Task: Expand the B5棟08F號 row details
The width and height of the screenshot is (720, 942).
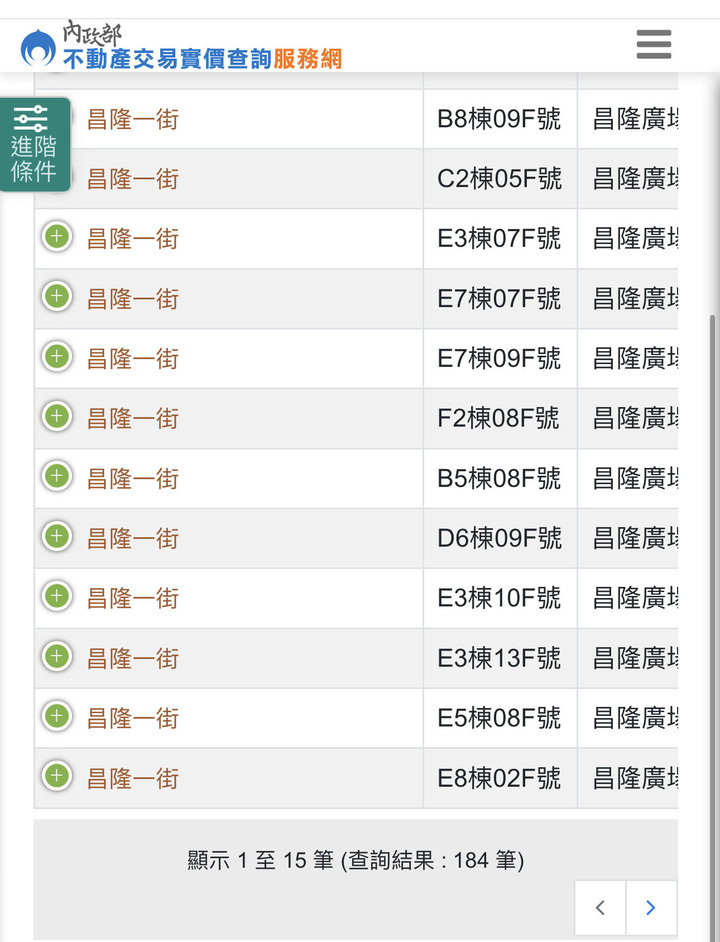Action: click(57, 477)
